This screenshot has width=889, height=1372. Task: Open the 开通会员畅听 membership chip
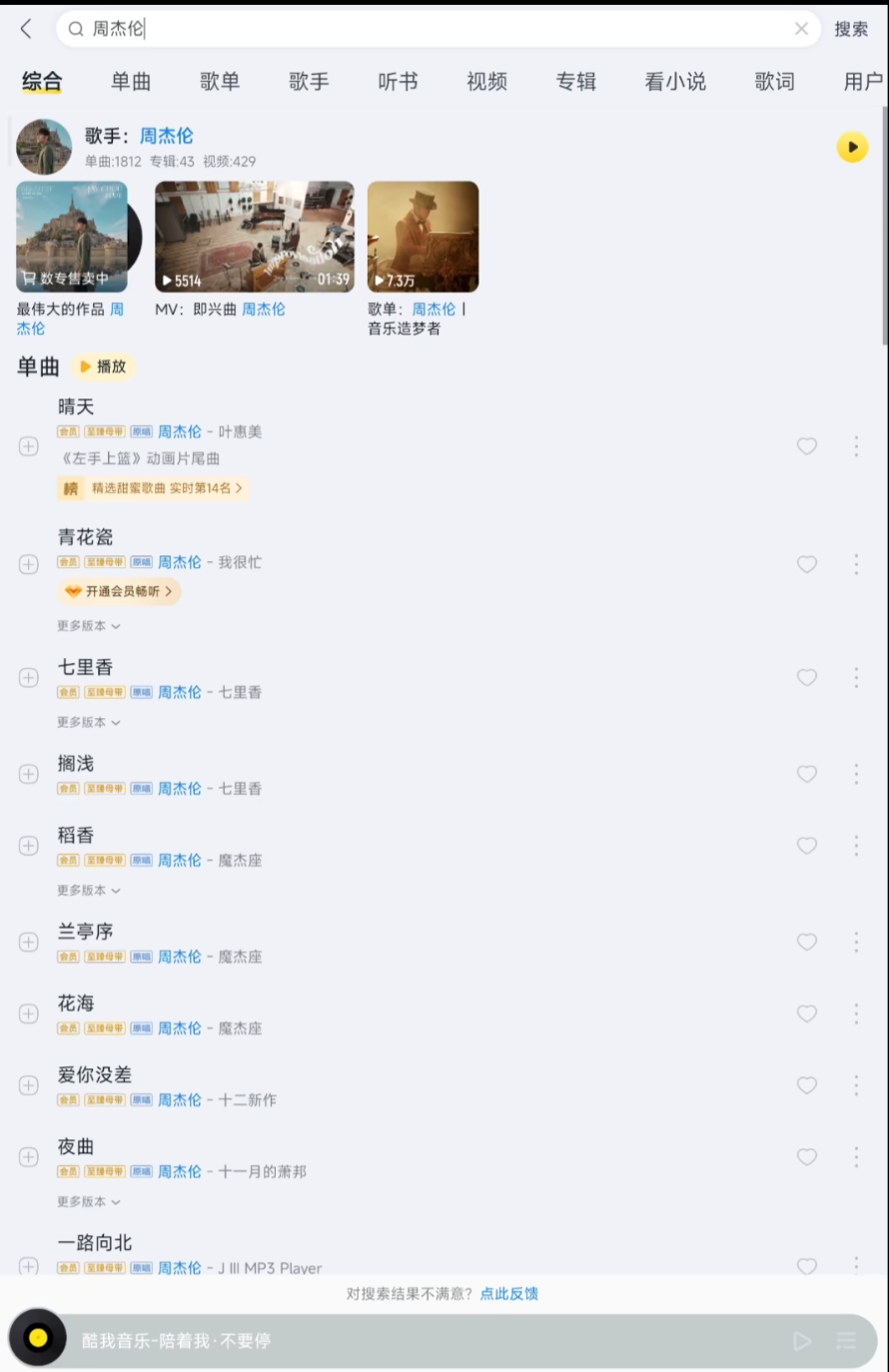pyautogui.click(x=119, y=591)
